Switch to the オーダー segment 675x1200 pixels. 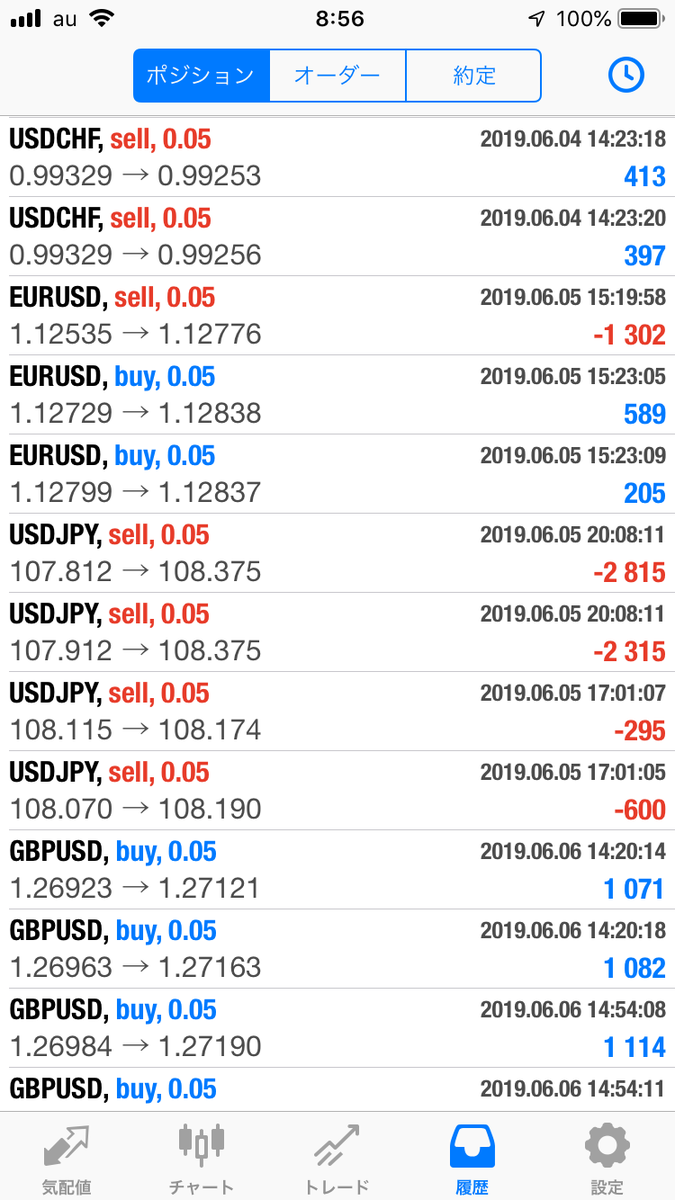point(337,75)
